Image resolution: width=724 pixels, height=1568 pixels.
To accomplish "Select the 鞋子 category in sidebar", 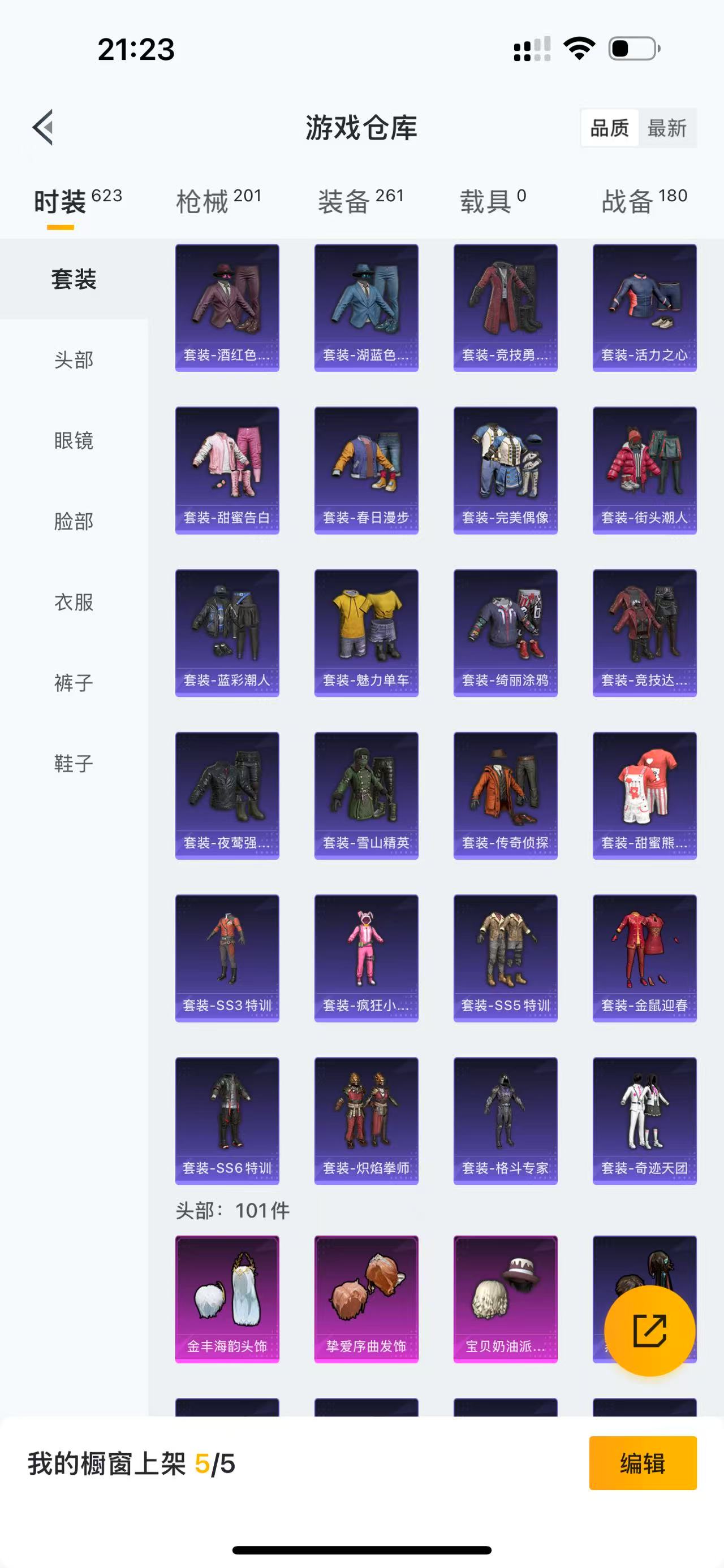I will tap(74, 763).
